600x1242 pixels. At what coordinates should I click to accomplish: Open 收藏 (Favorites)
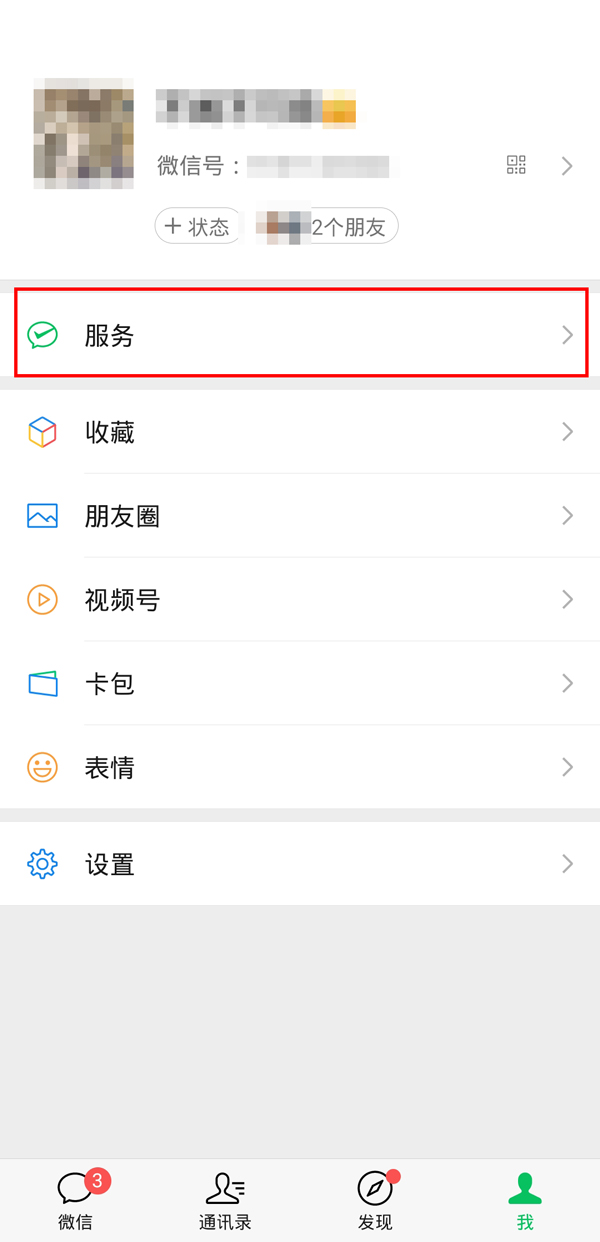pos(300,432)
